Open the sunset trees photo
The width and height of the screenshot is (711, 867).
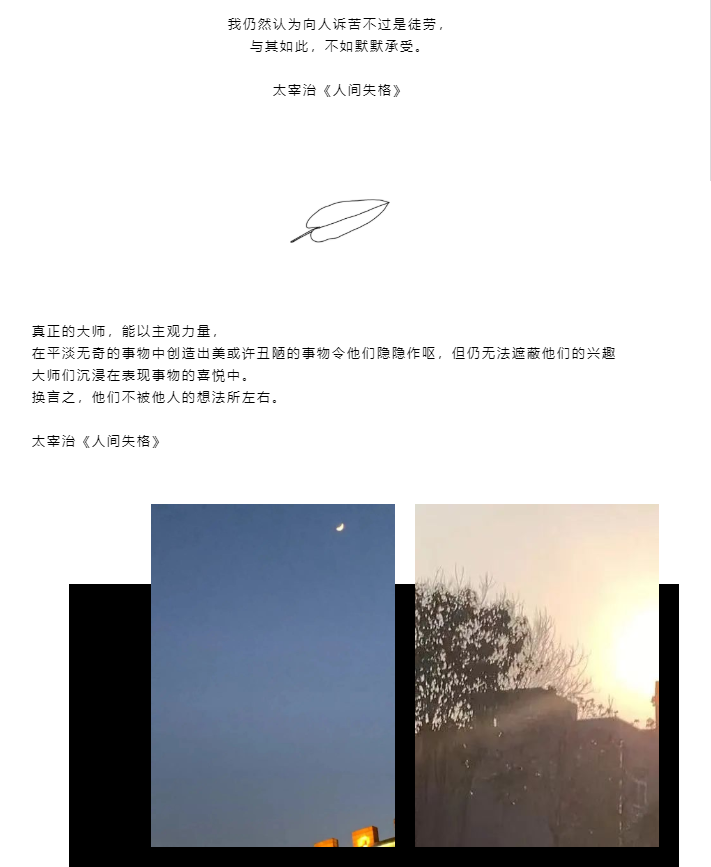coord(536,675)
